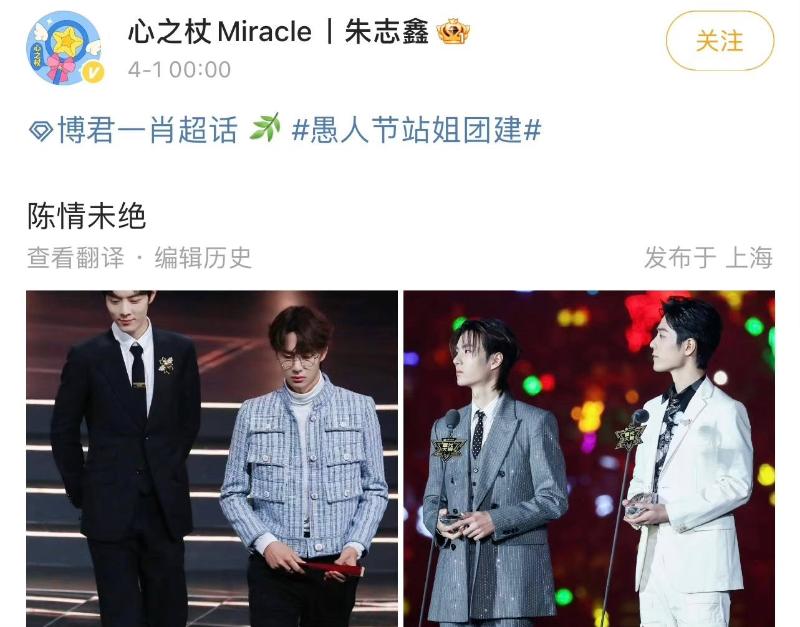The width and height of the screenshot is (800, 627).
Task: Open the photo with the blue tweed jacket
Action: (211, 458)
